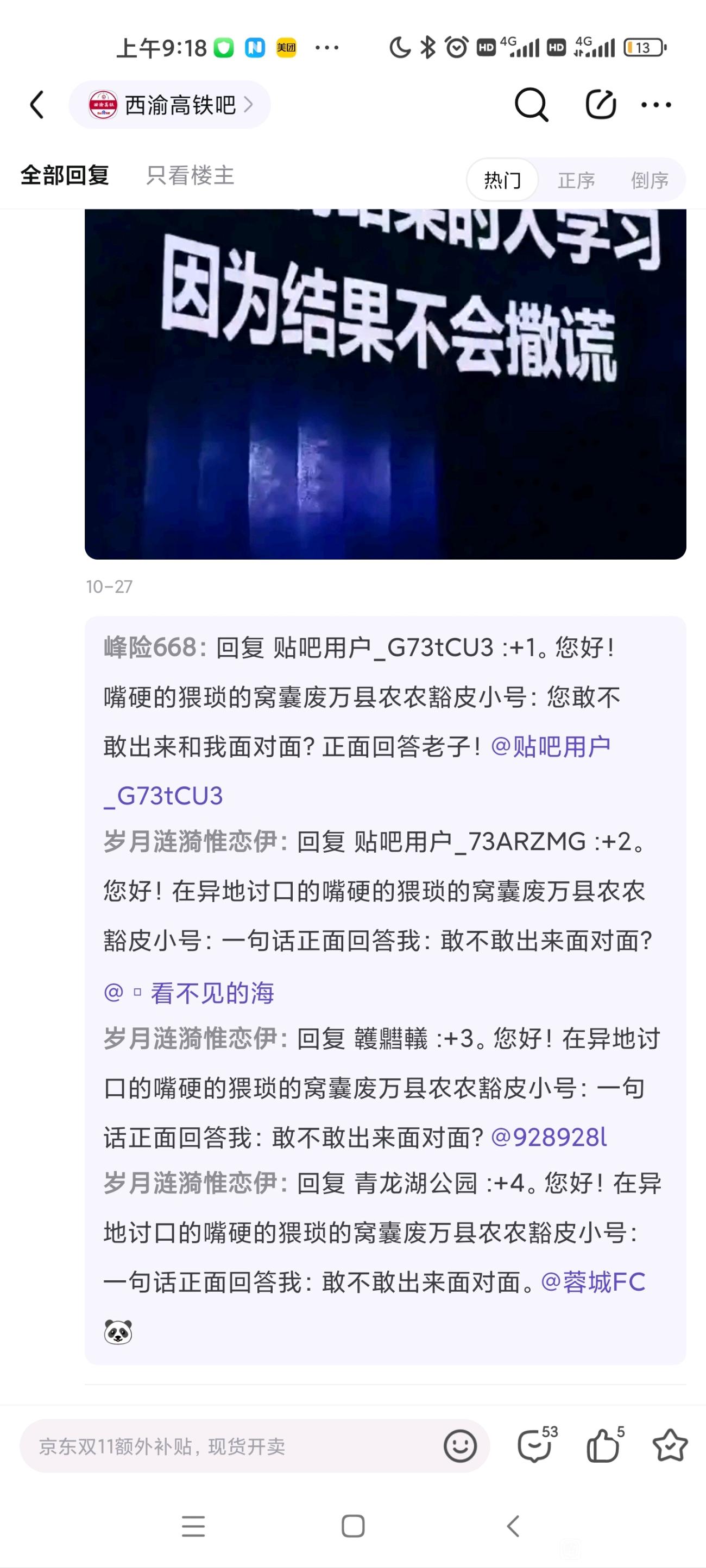The height and width of the screenshot is (1568, 706).
Task: Search within this thread
Action: point(531,105)
